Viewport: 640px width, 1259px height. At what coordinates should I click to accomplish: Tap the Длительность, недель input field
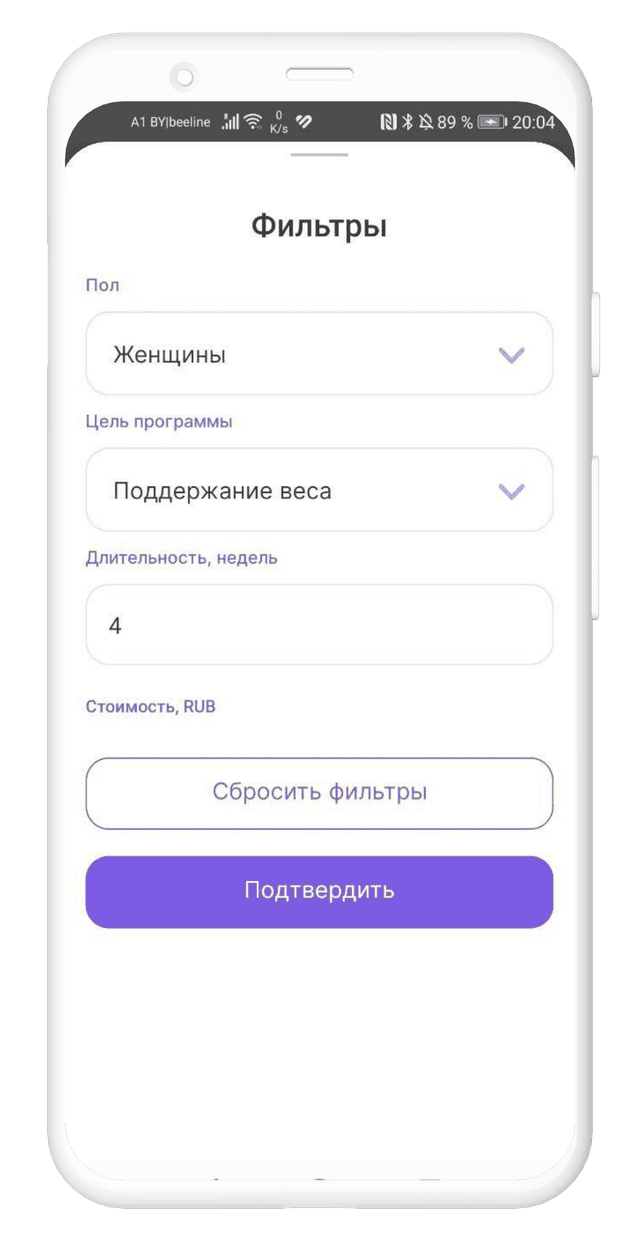coord(319,626)
